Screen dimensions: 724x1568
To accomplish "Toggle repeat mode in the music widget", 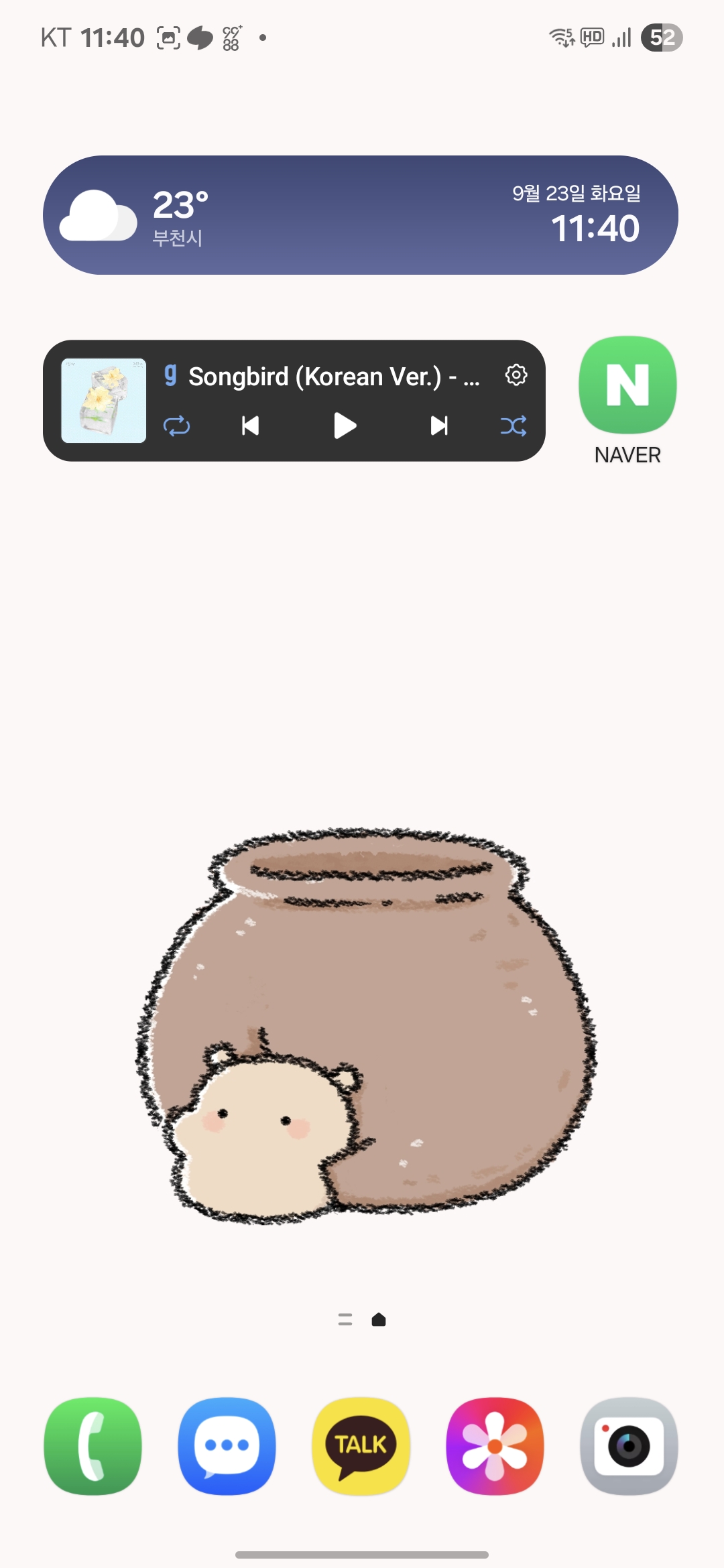I will 177,426.
